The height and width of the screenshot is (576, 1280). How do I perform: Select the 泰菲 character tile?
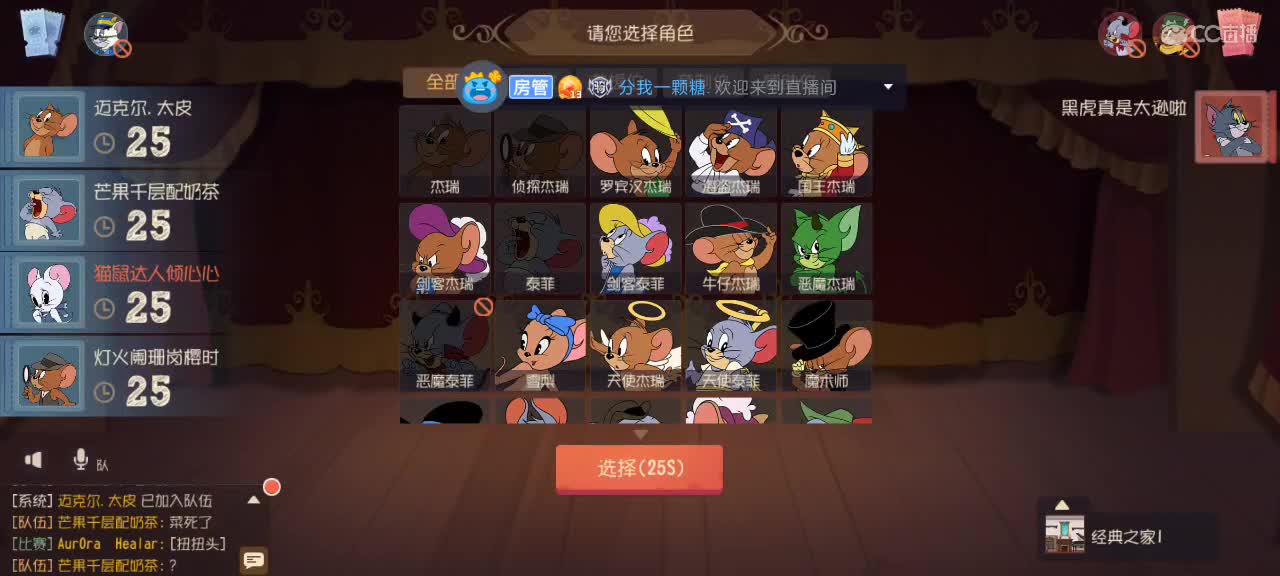click(x=540, y=247)
